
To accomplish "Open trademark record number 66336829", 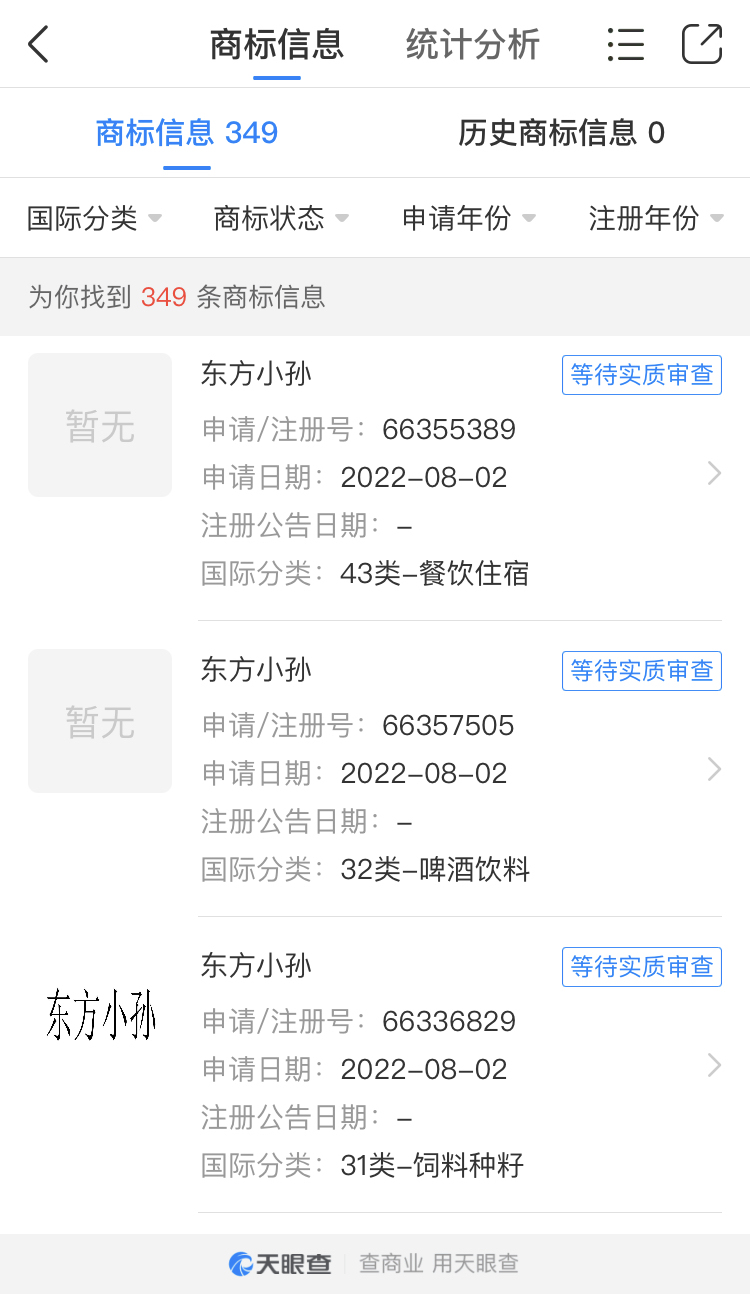I will click(x=375, y=1065).
